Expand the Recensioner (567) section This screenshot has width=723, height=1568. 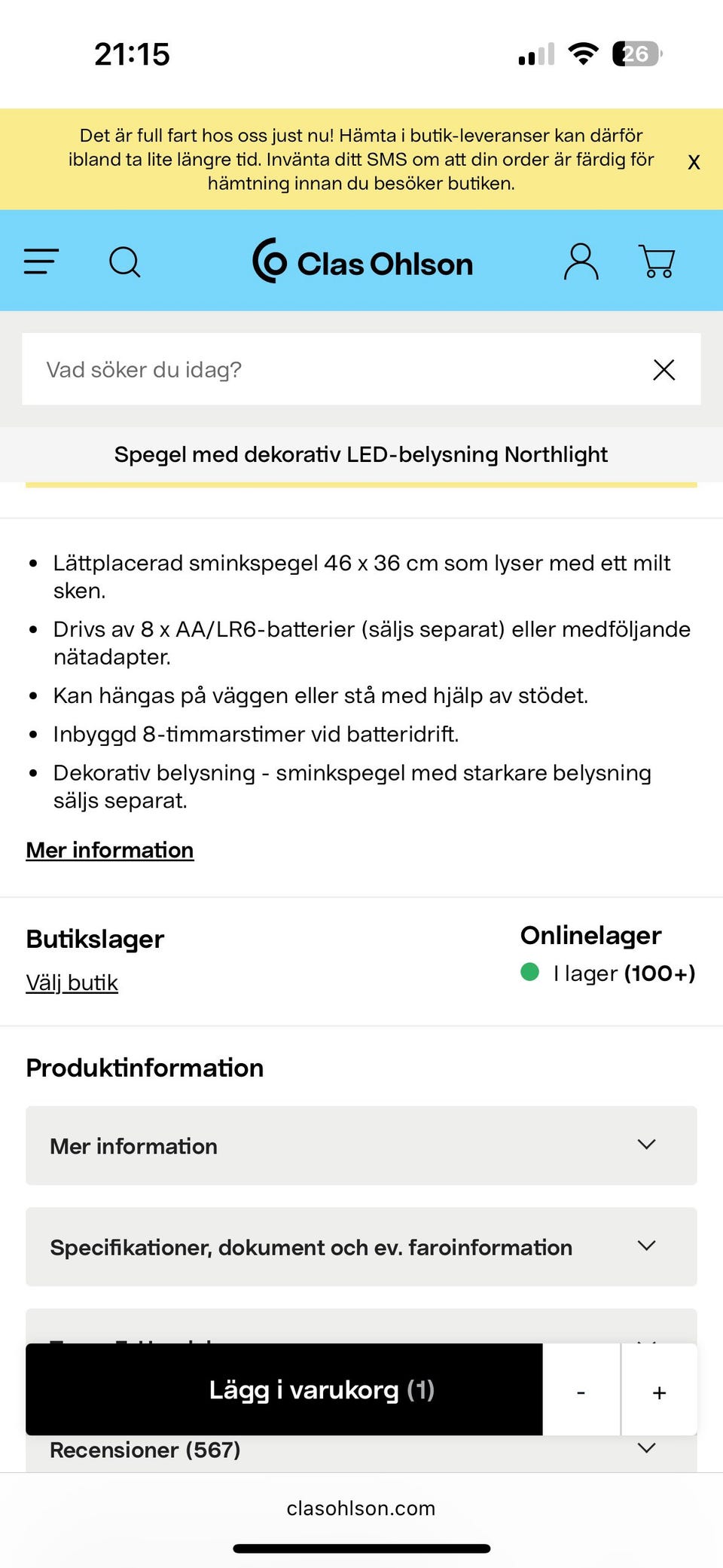(x=361, y=1448)
